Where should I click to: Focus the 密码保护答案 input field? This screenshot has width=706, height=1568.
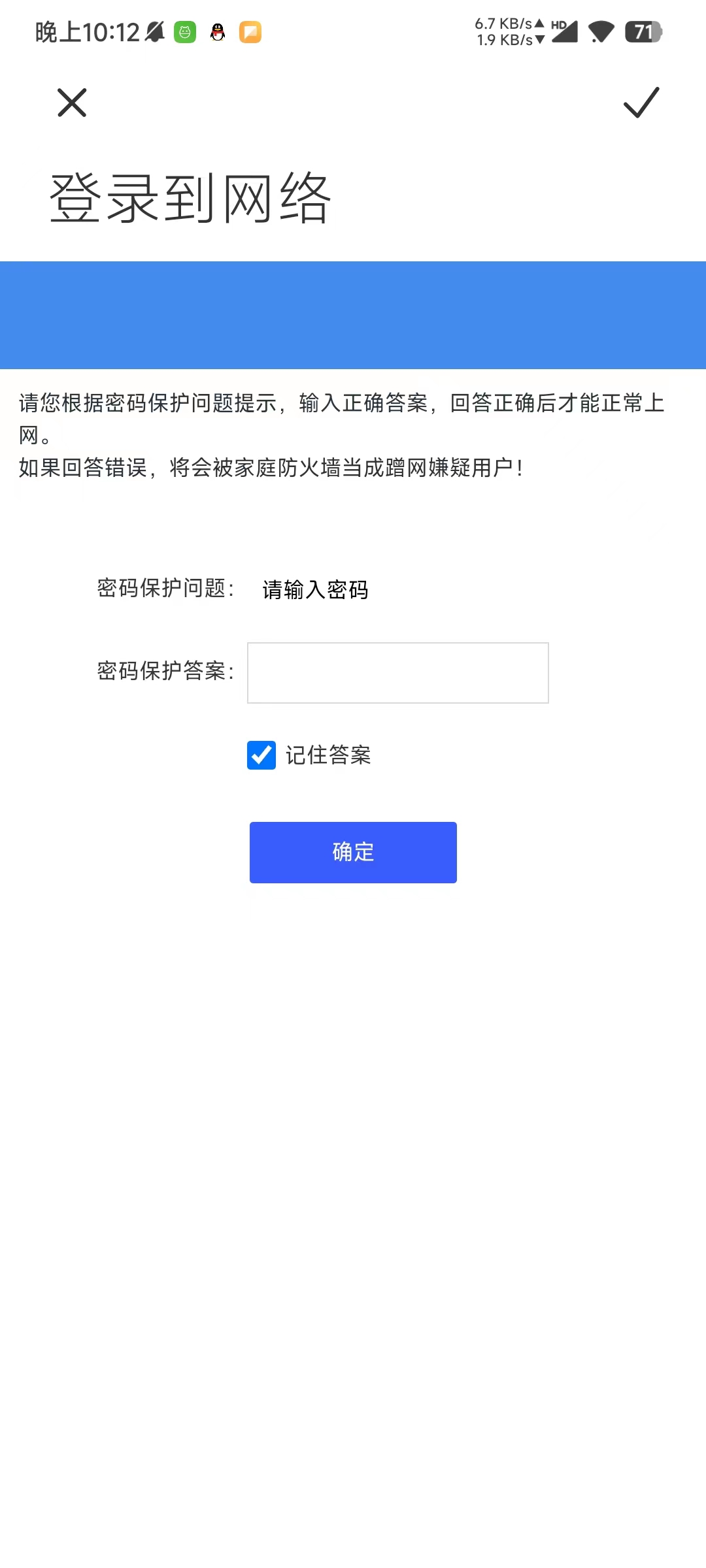397,673
